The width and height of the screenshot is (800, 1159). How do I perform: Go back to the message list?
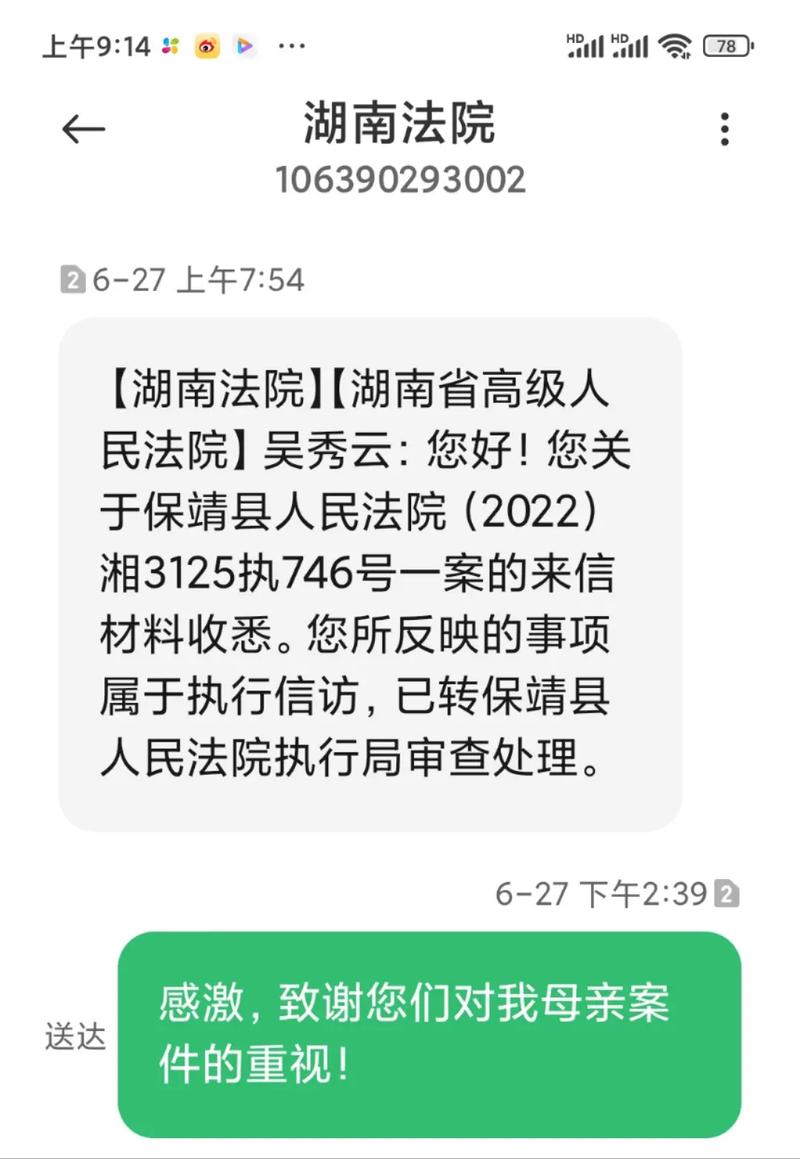click(x=83, y=129)
